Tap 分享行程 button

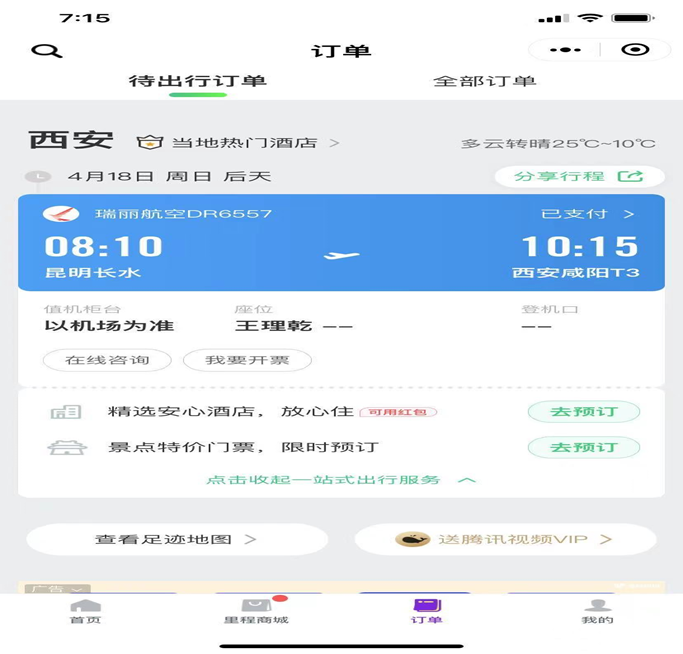pyautogui.click(x=579, y=177)
